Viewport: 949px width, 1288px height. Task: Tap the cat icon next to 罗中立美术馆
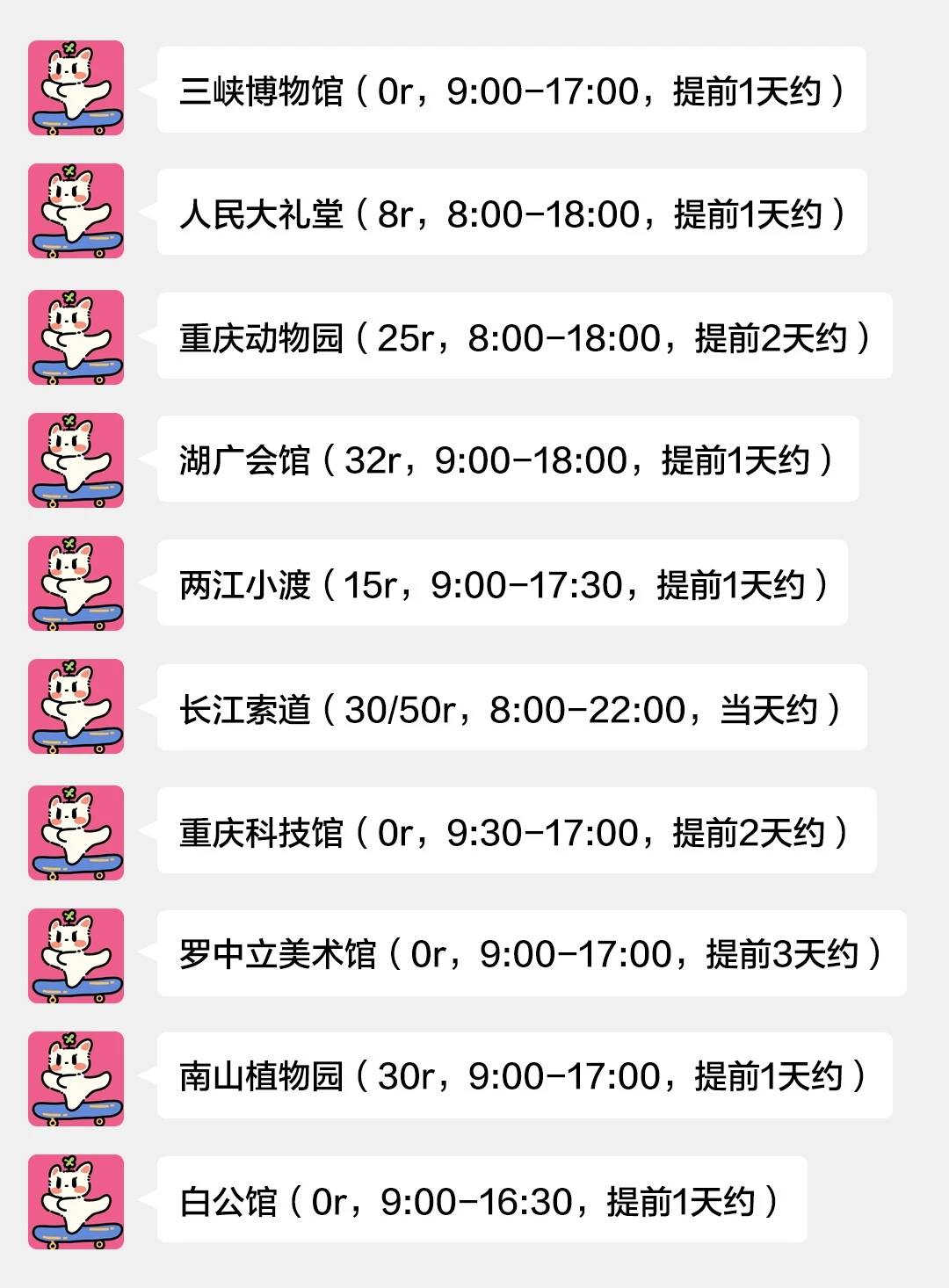[77, 956]
